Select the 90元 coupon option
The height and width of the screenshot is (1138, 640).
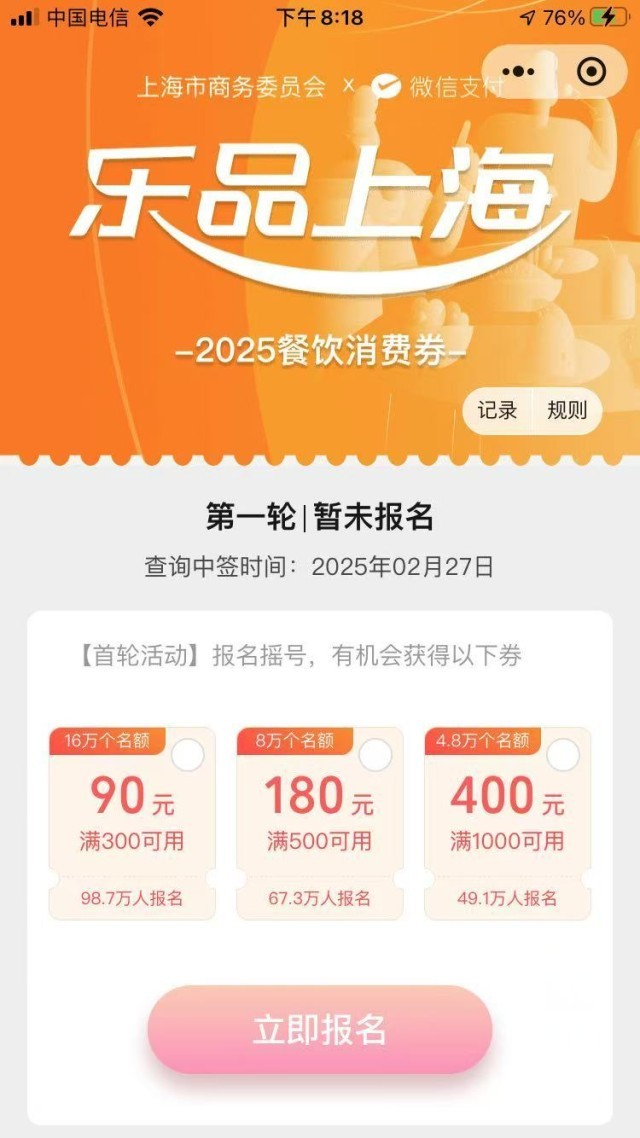(187, 756)
